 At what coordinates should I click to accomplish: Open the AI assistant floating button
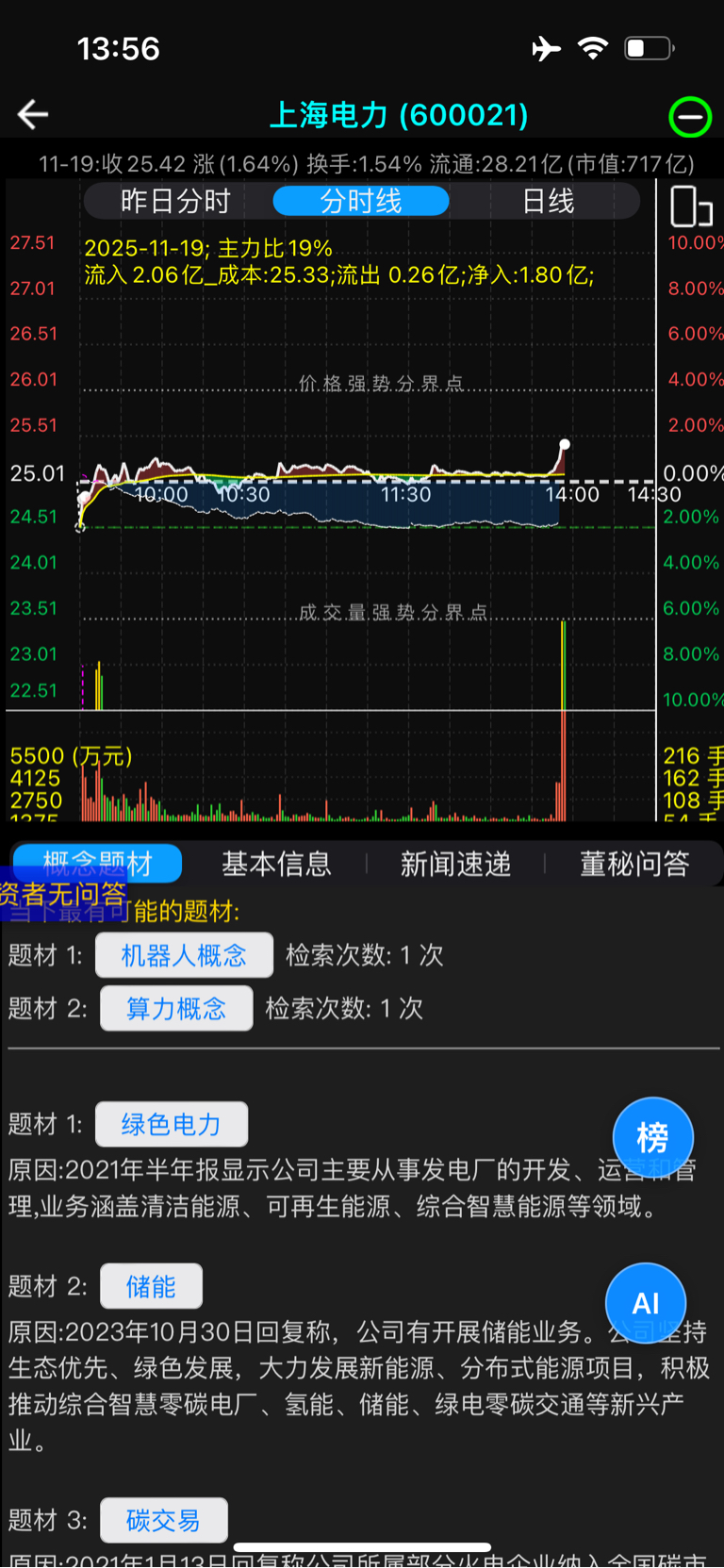(x=646, y=1303)
